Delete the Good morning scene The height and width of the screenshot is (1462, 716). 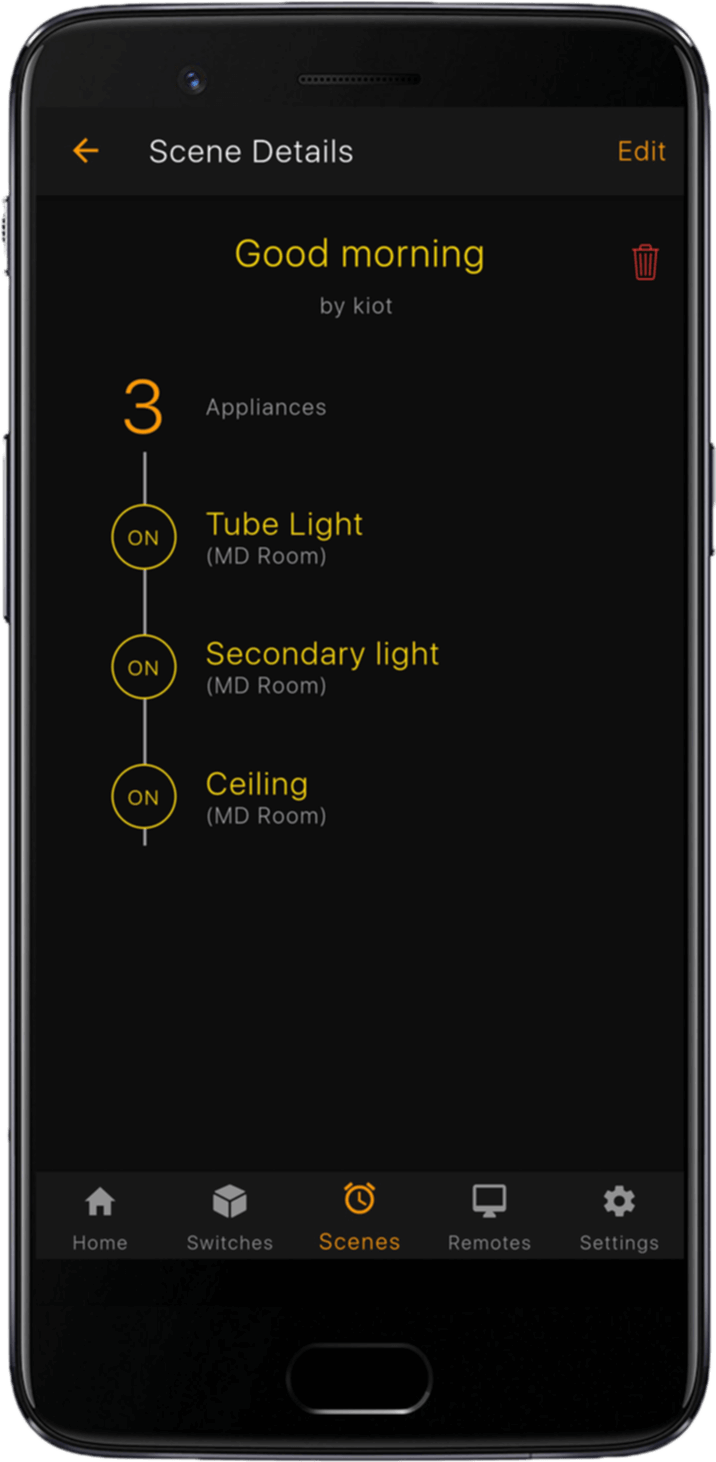(645, 262)
